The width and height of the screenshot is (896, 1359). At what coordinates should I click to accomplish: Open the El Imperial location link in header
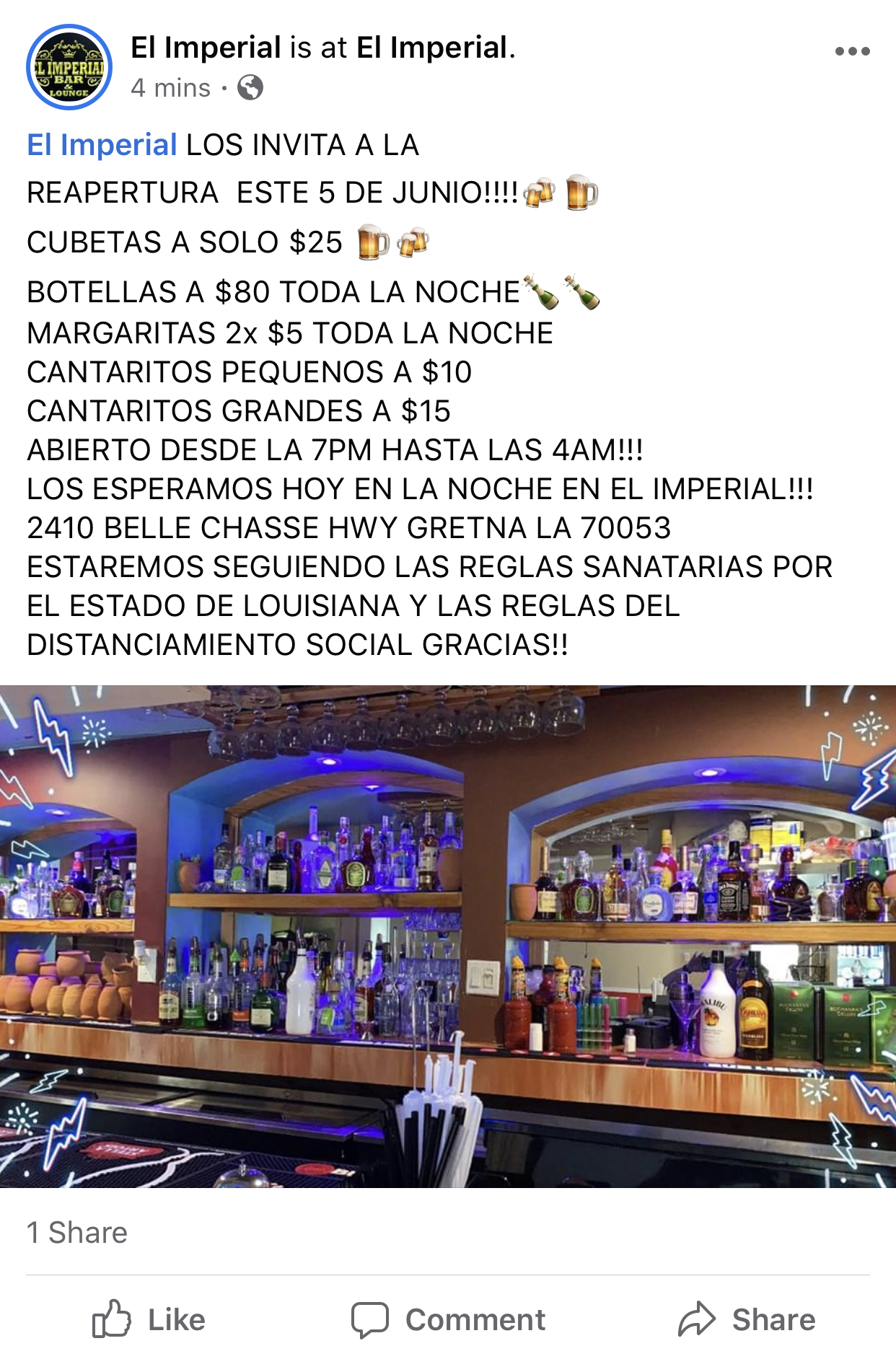click(x=431, y=48)
